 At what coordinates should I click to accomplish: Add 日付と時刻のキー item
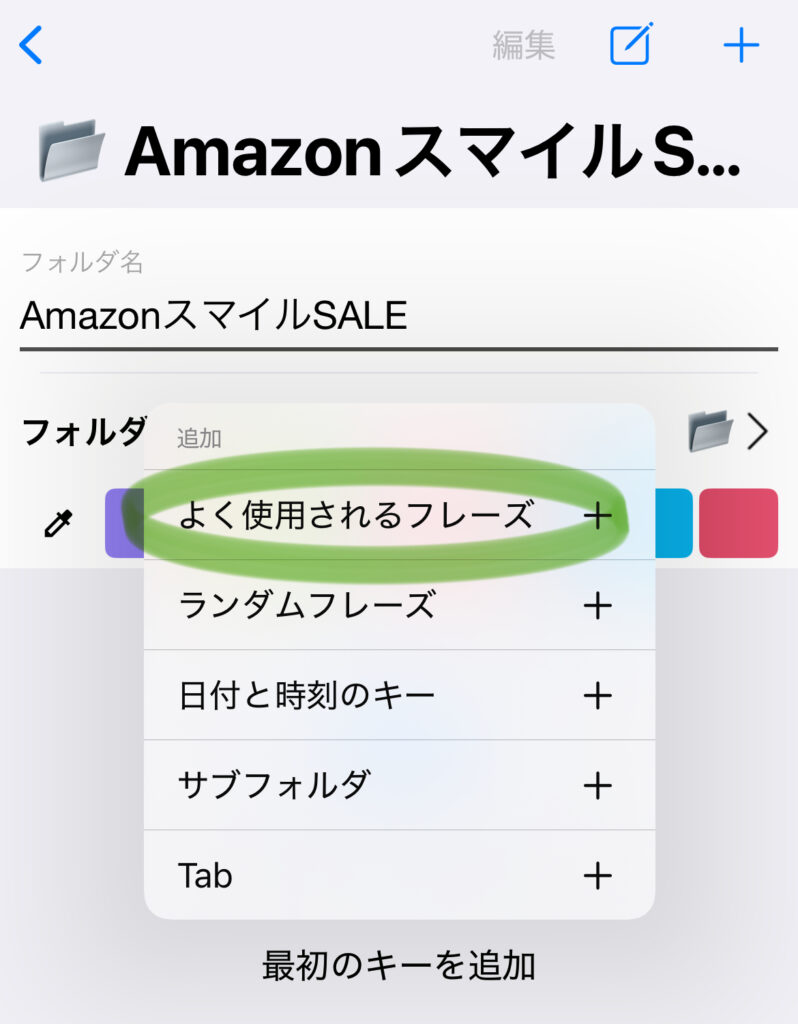398,695
